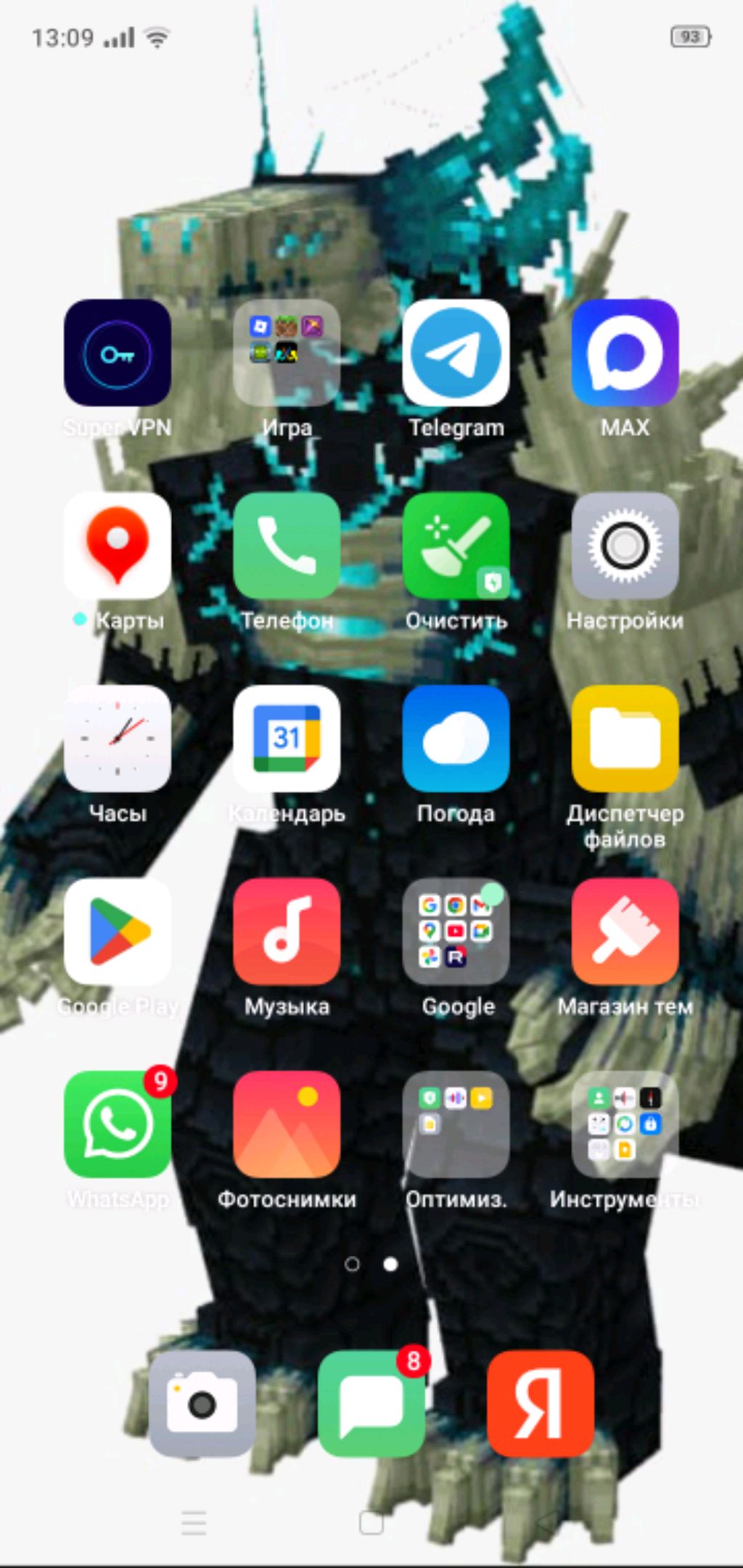Launch Google Play store

coord(118,932)
